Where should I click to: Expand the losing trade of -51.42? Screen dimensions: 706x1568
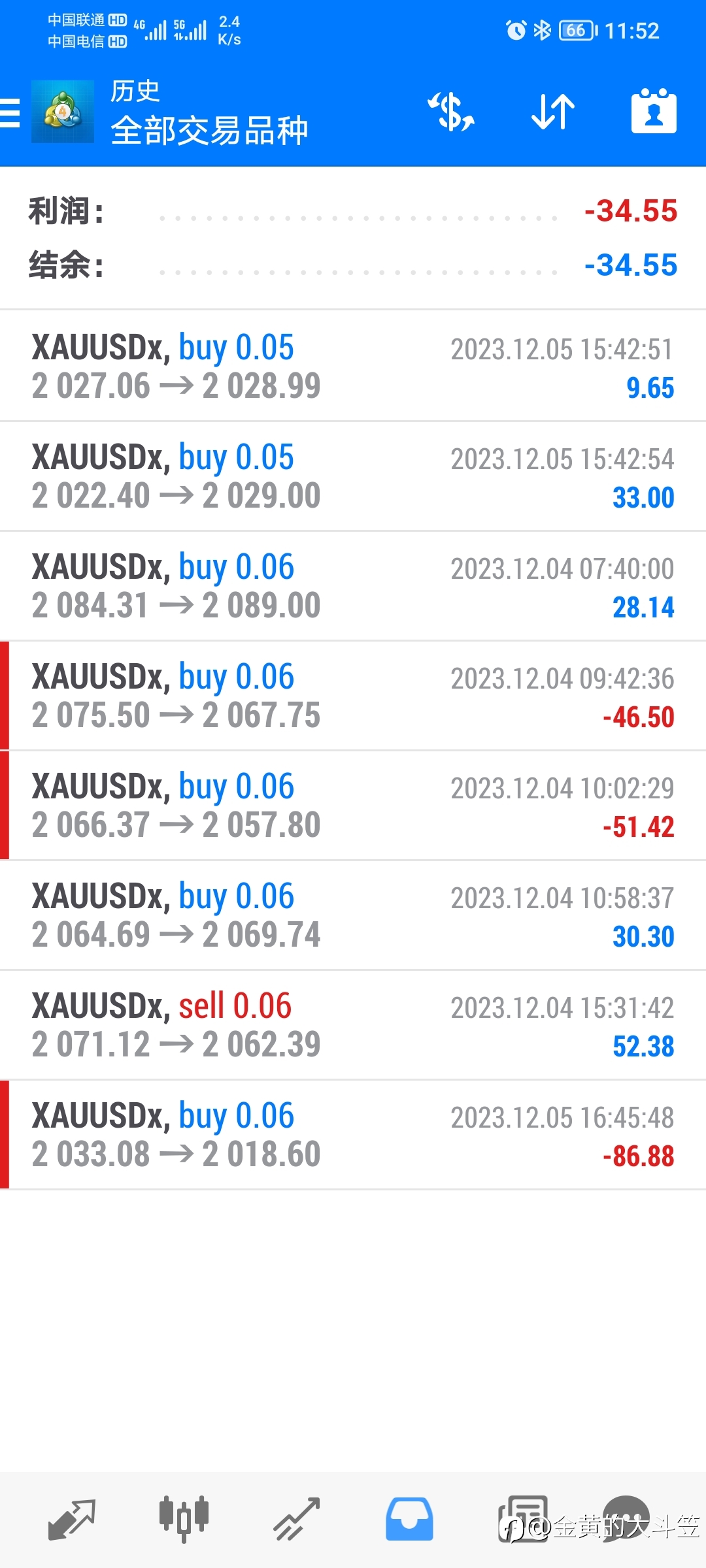[353, 806]
